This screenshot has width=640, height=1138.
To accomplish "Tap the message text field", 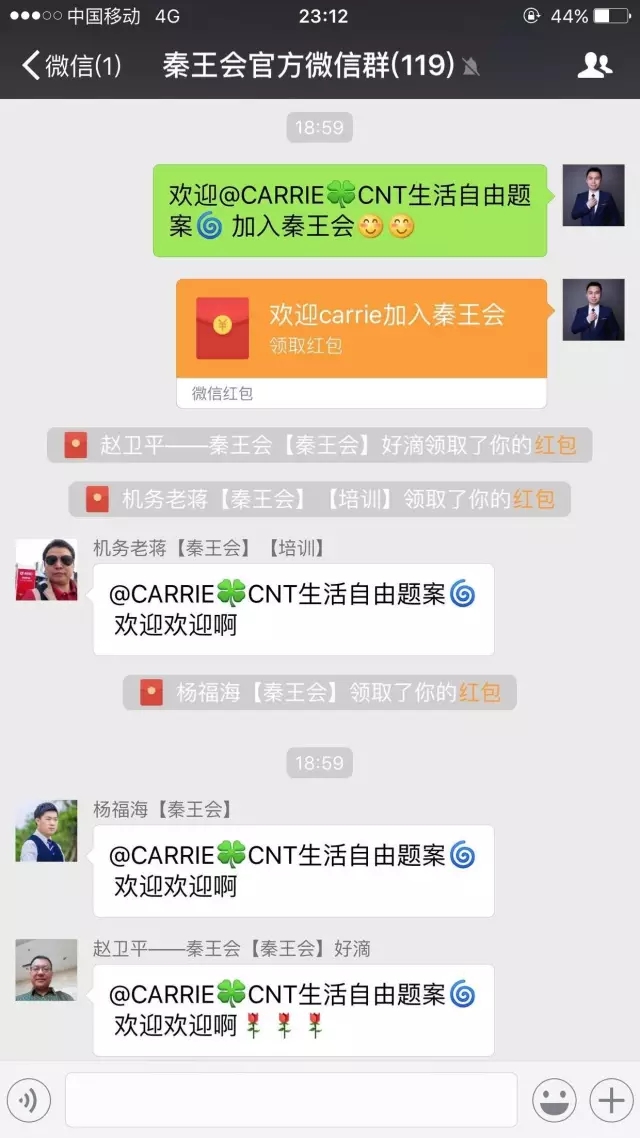I will [291, 1100].
